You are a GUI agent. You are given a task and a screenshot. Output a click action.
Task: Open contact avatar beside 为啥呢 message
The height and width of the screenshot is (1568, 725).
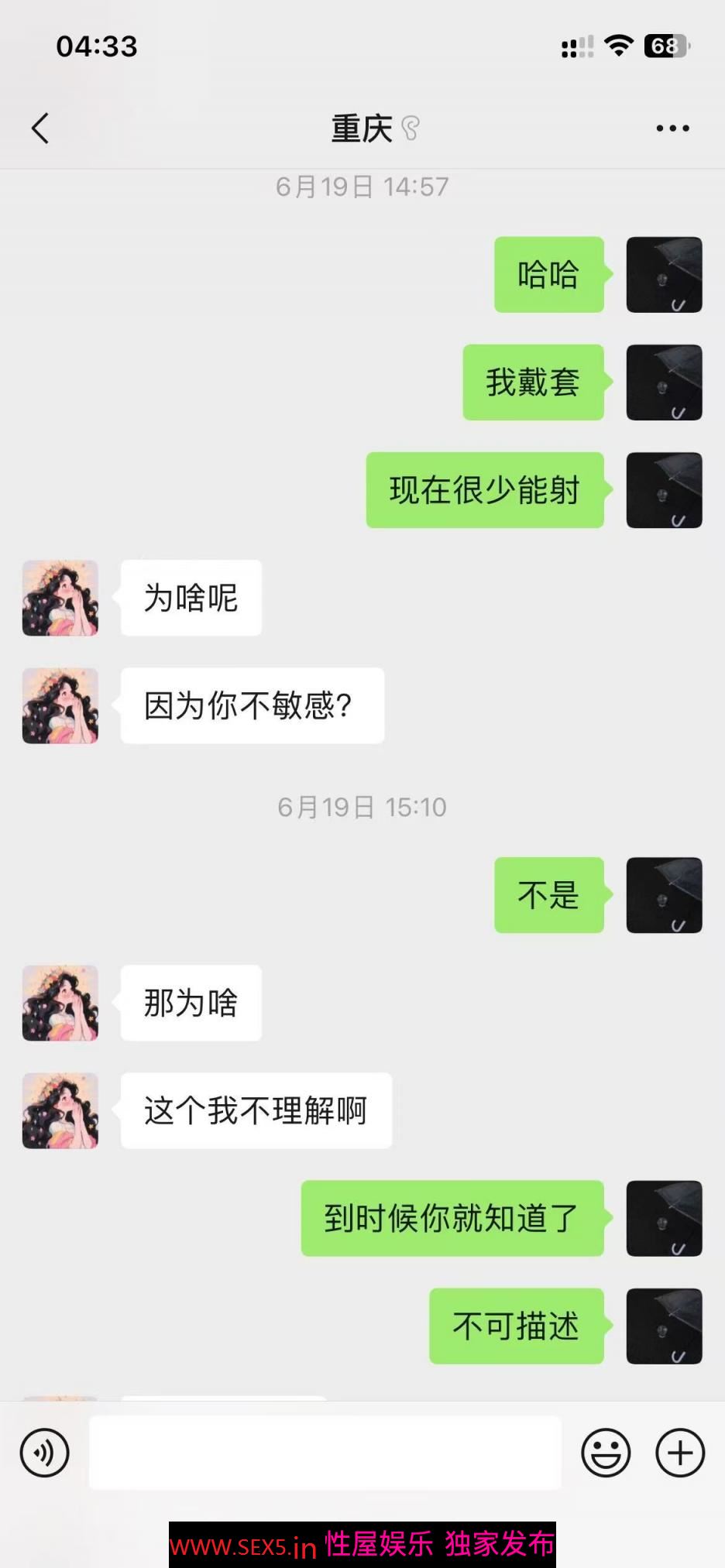click(60, 599)
